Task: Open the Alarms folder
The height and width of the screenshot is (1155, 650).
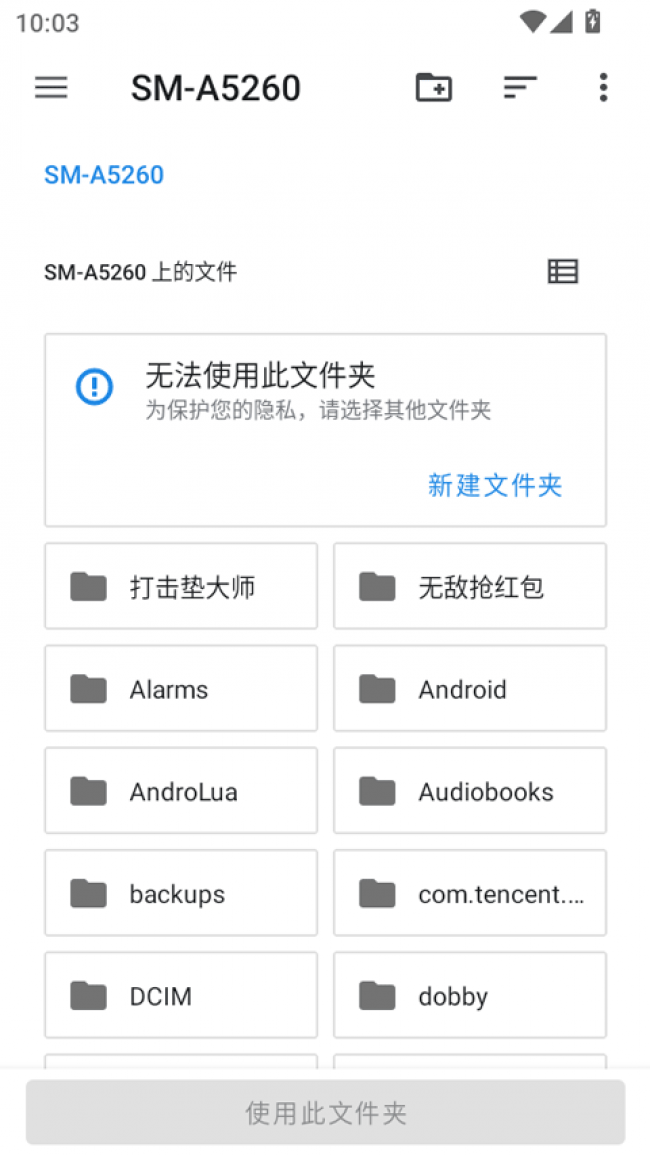Action: (181, 689)
